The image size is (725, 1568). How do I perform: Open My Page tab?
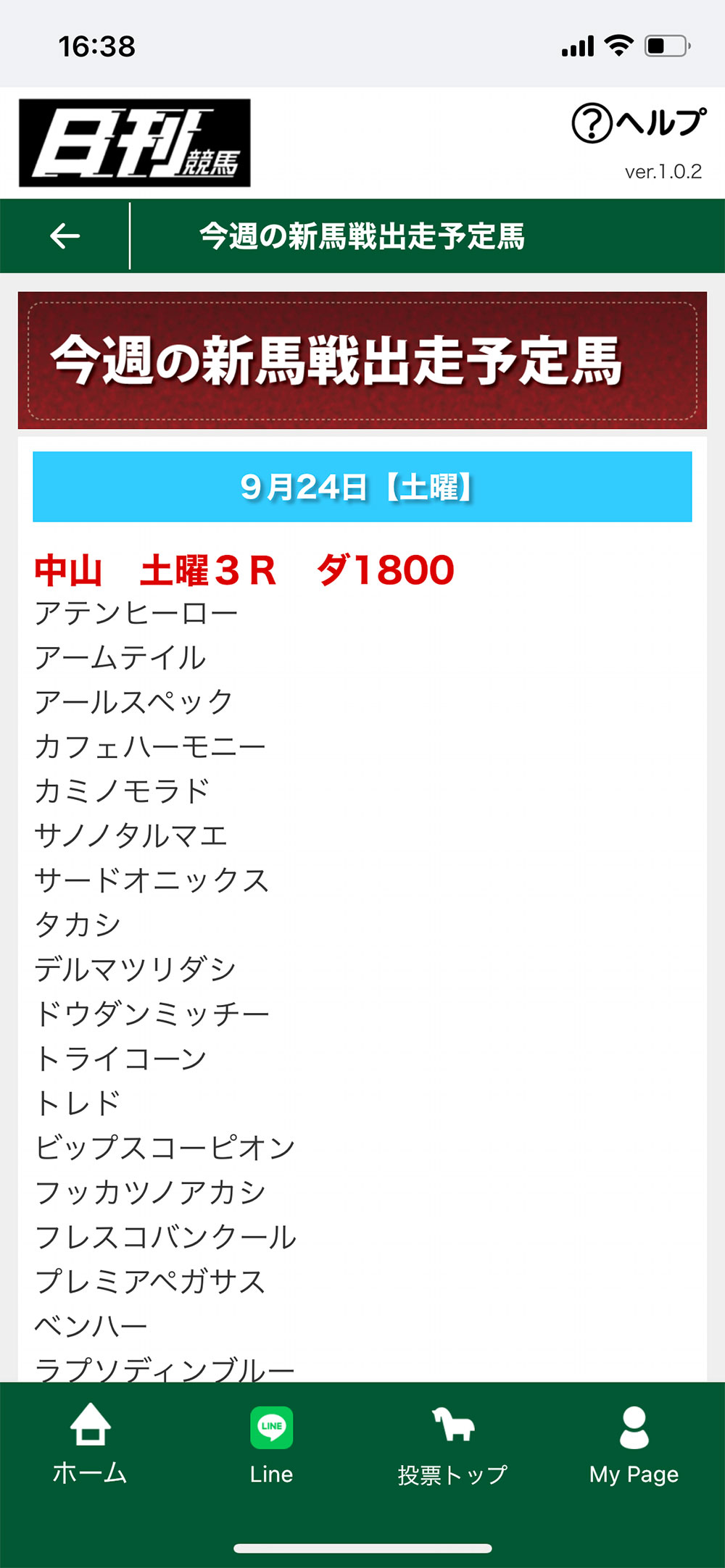point(634,1446)
